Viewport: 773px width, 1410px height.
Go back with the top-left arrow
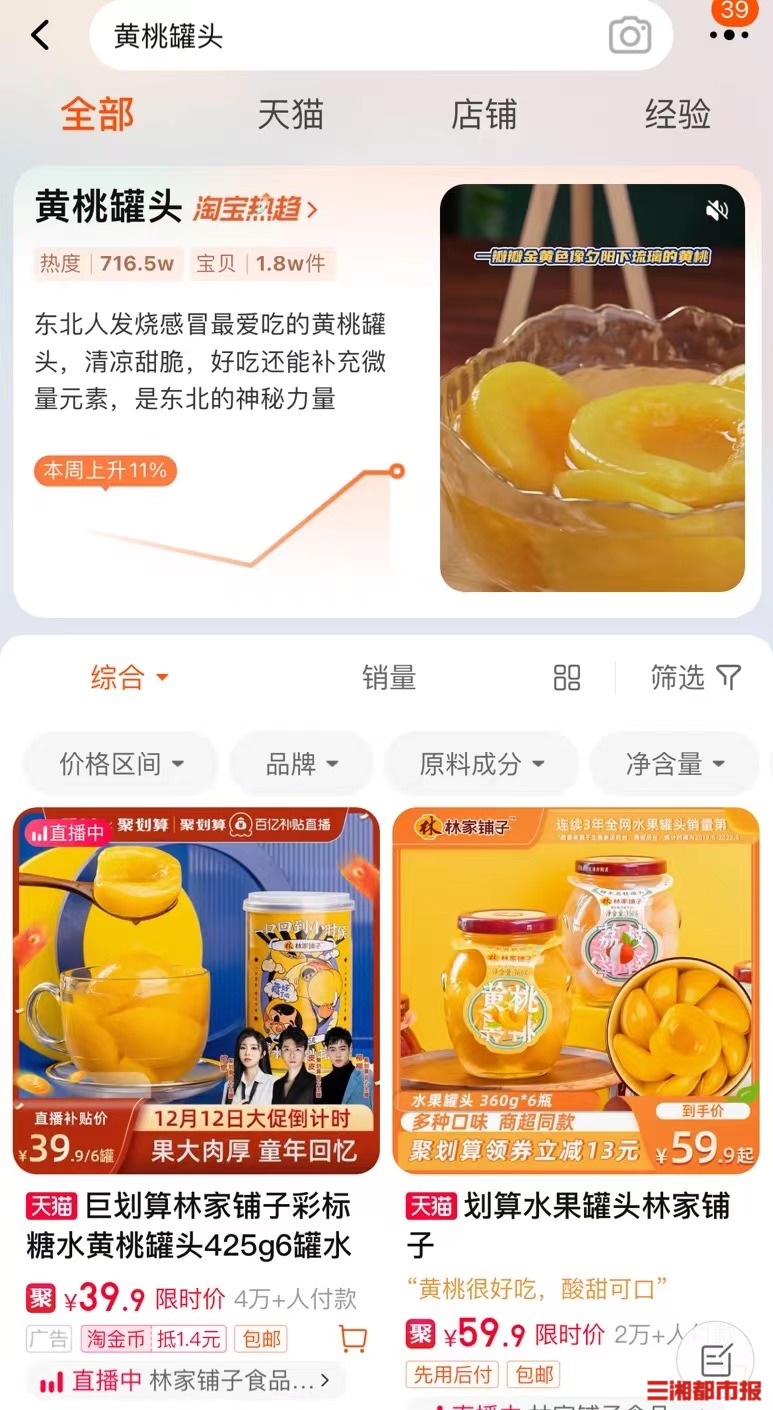coord(40,36)
